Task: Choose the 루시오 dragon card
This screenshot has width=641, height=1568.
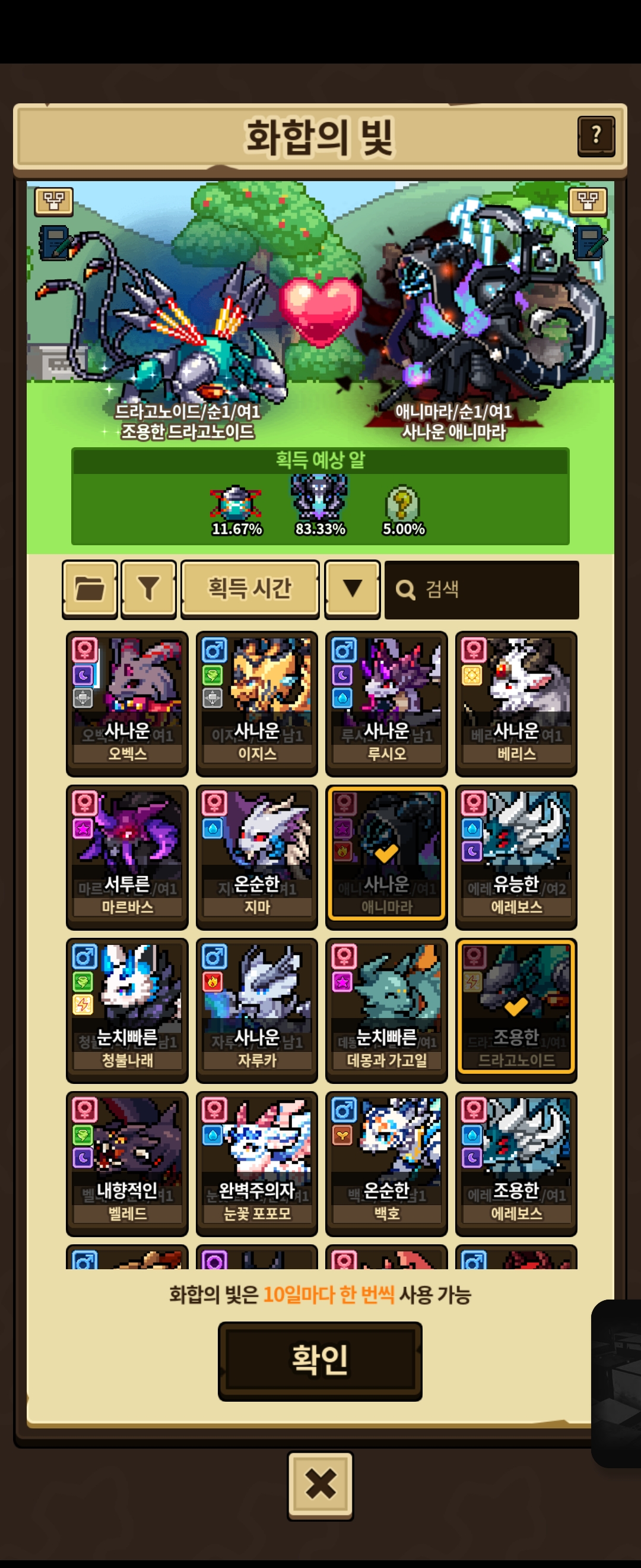Action: [386, 703]
